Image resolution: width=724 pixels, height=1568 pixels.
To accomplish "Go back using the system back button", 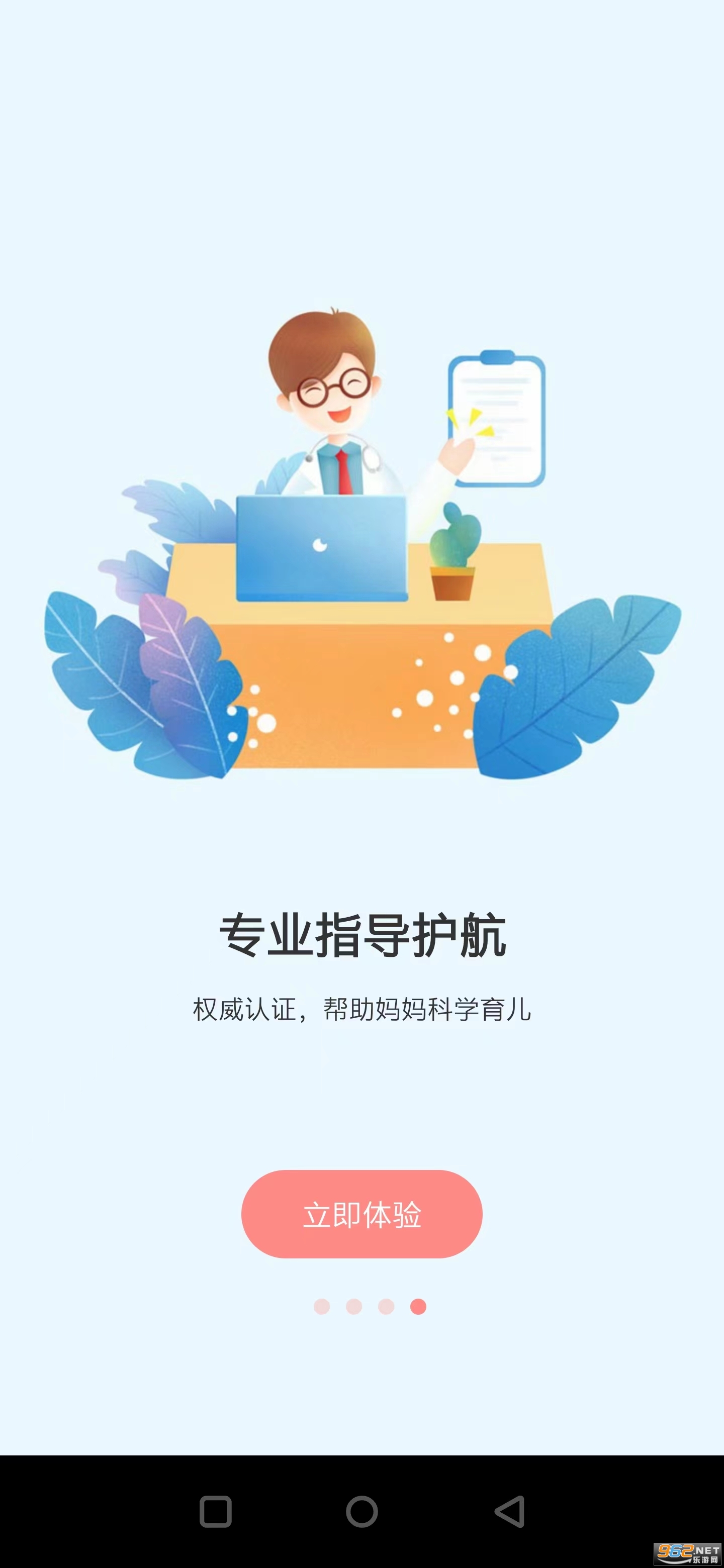I will 510,1511.
